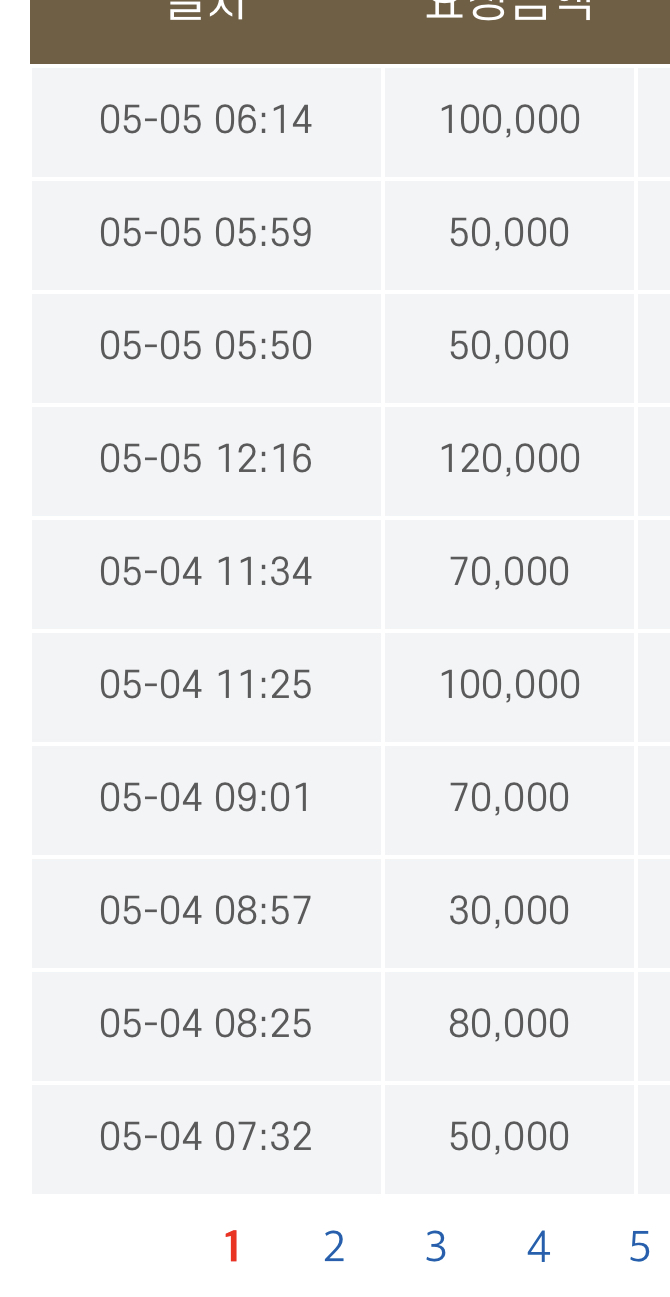This screenshot has height=1297, width=670.
Task: Go to page 2 of results
Action: 334,1247
